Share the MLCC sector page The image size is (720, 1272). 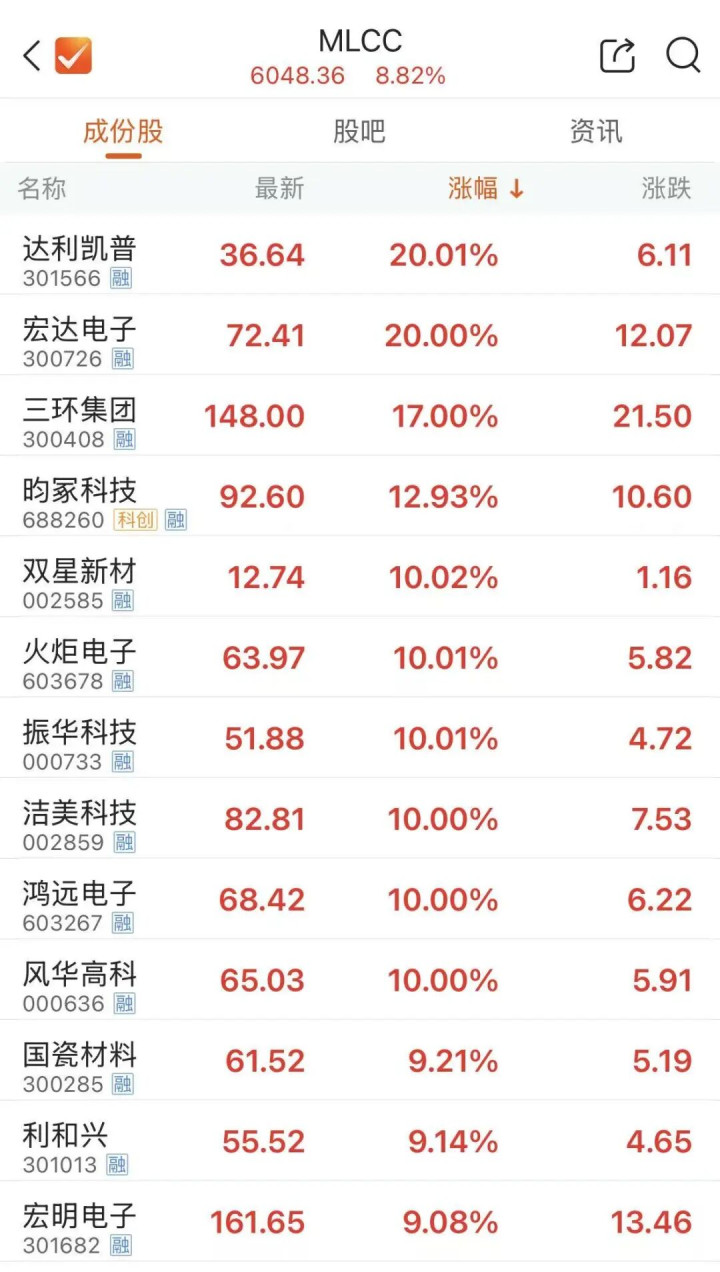(x=617, y=56)
